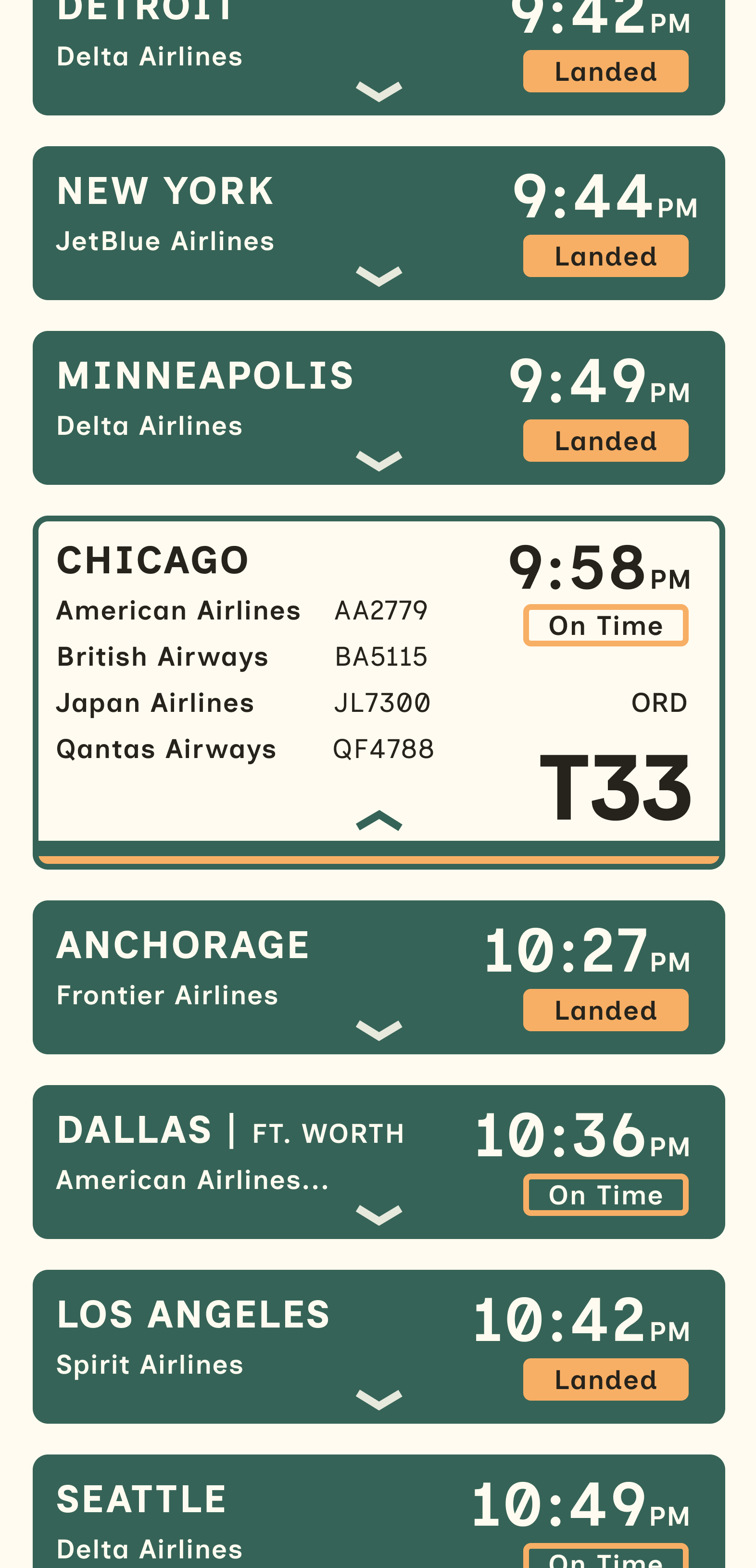Expand the Dallas Ft. Worth flight card
This screenshot has width=756, height=1568.
coord(378,1215)
